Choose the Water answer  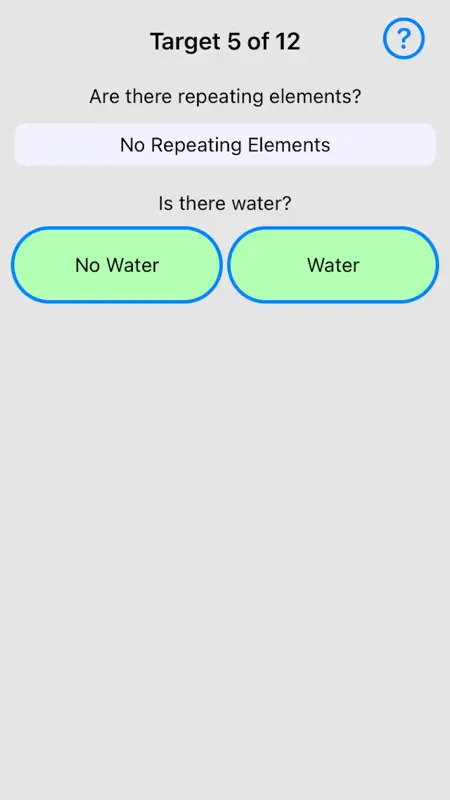[x=333, y=265]
